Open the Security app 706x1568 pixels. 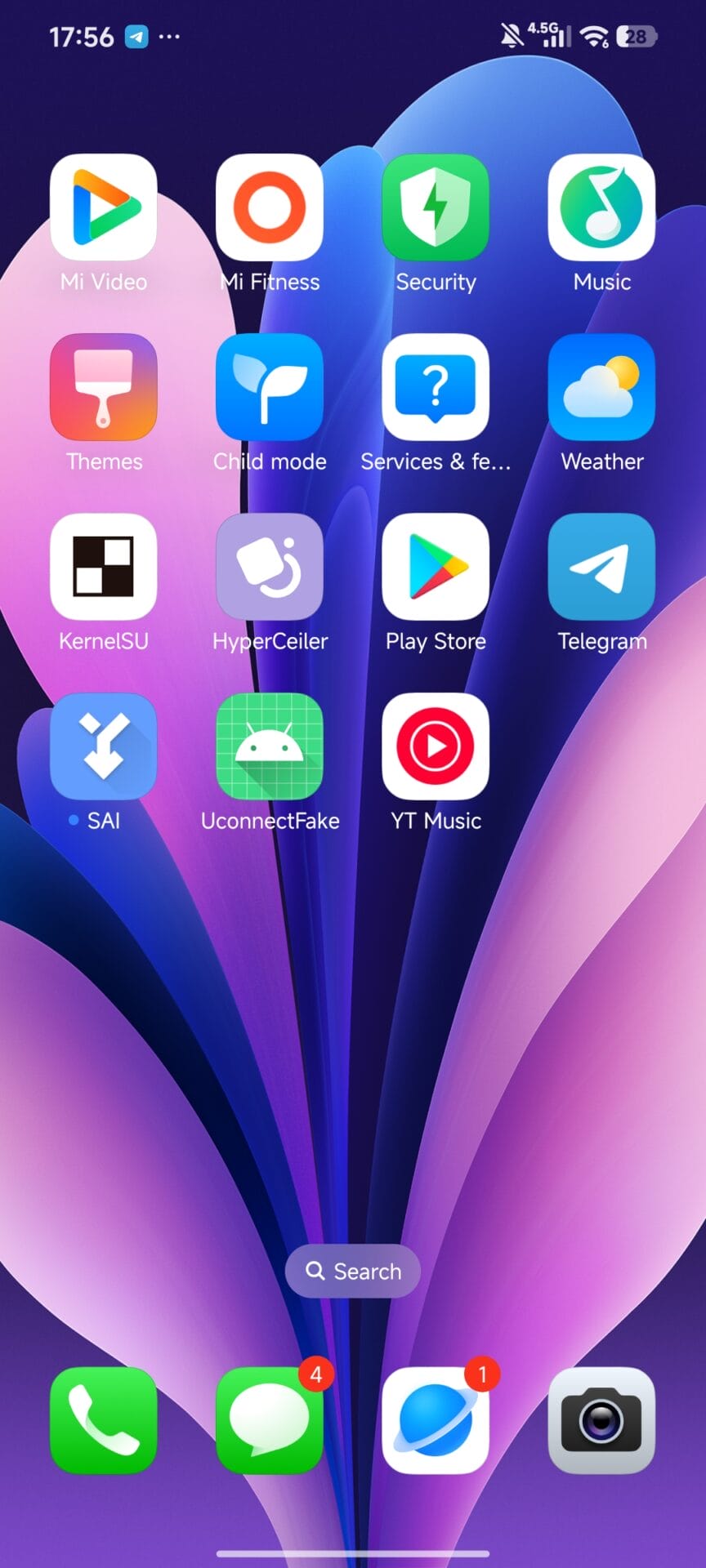click(436, 207)
